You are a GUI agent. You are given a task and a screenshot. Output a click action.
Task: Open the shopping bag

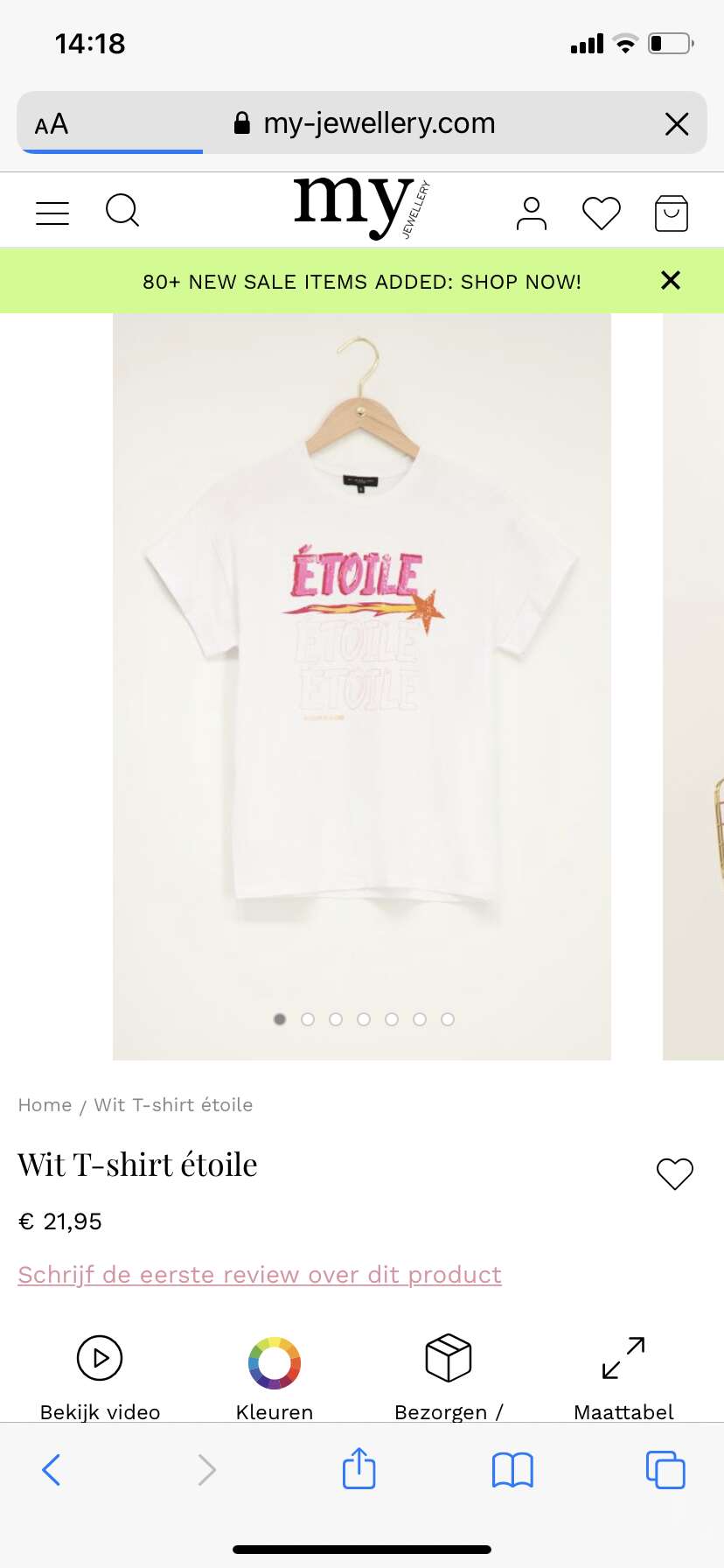click(x=672, y=213)
